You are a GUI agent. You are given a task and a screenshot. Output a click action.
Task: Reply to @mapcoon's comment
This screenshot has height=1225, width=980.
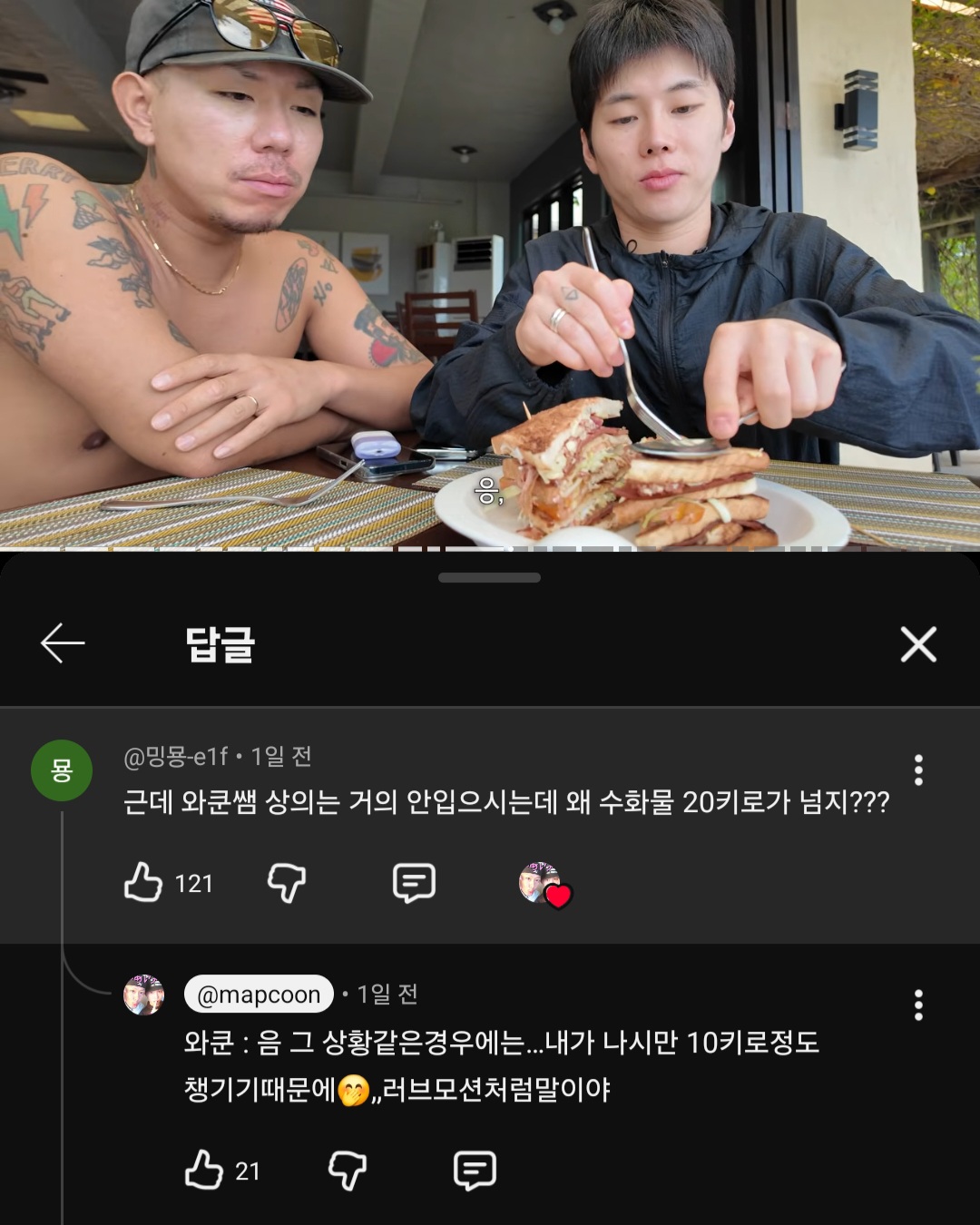click(475, 1170)
